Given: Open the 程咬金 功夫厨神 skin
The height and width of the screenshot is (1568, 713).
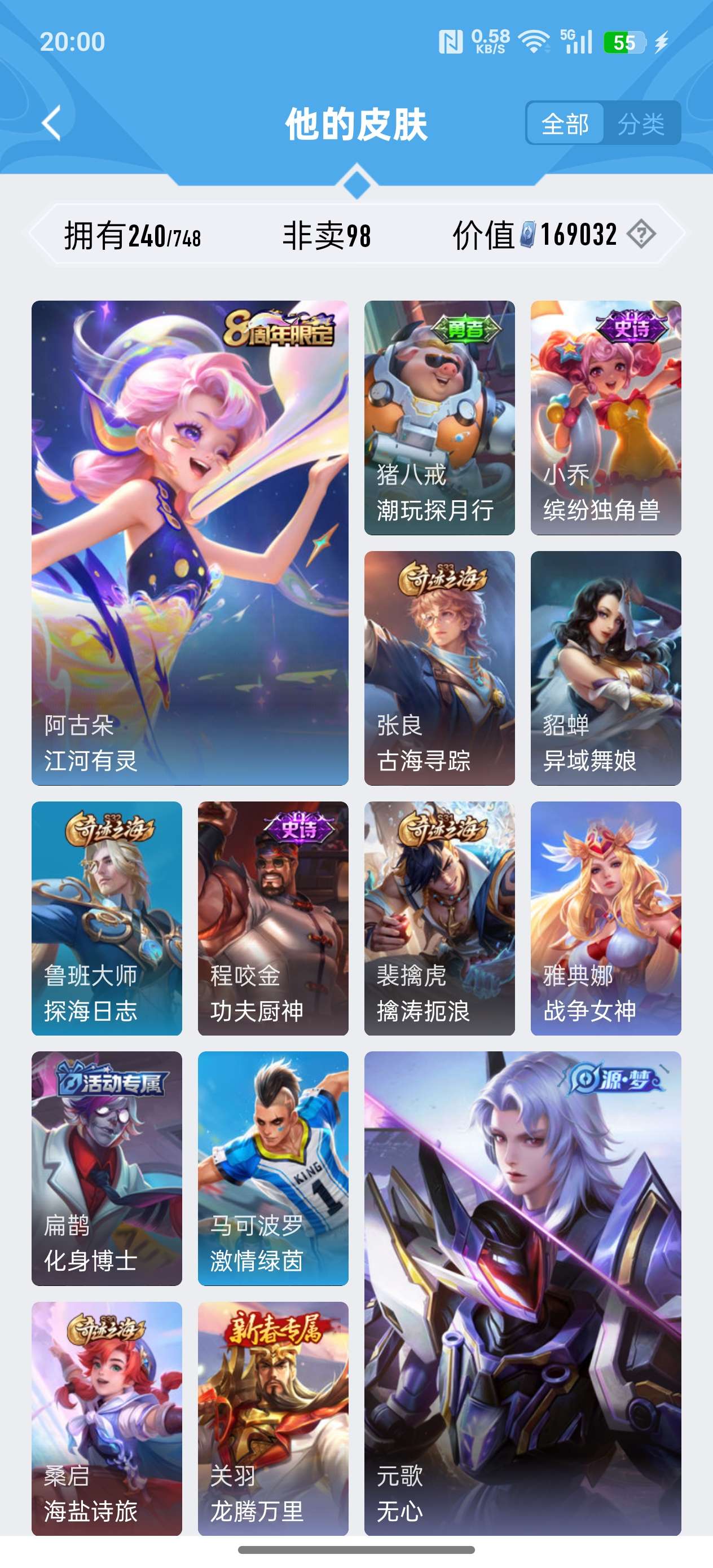Looking at the screenshot, I should point(274,918).
